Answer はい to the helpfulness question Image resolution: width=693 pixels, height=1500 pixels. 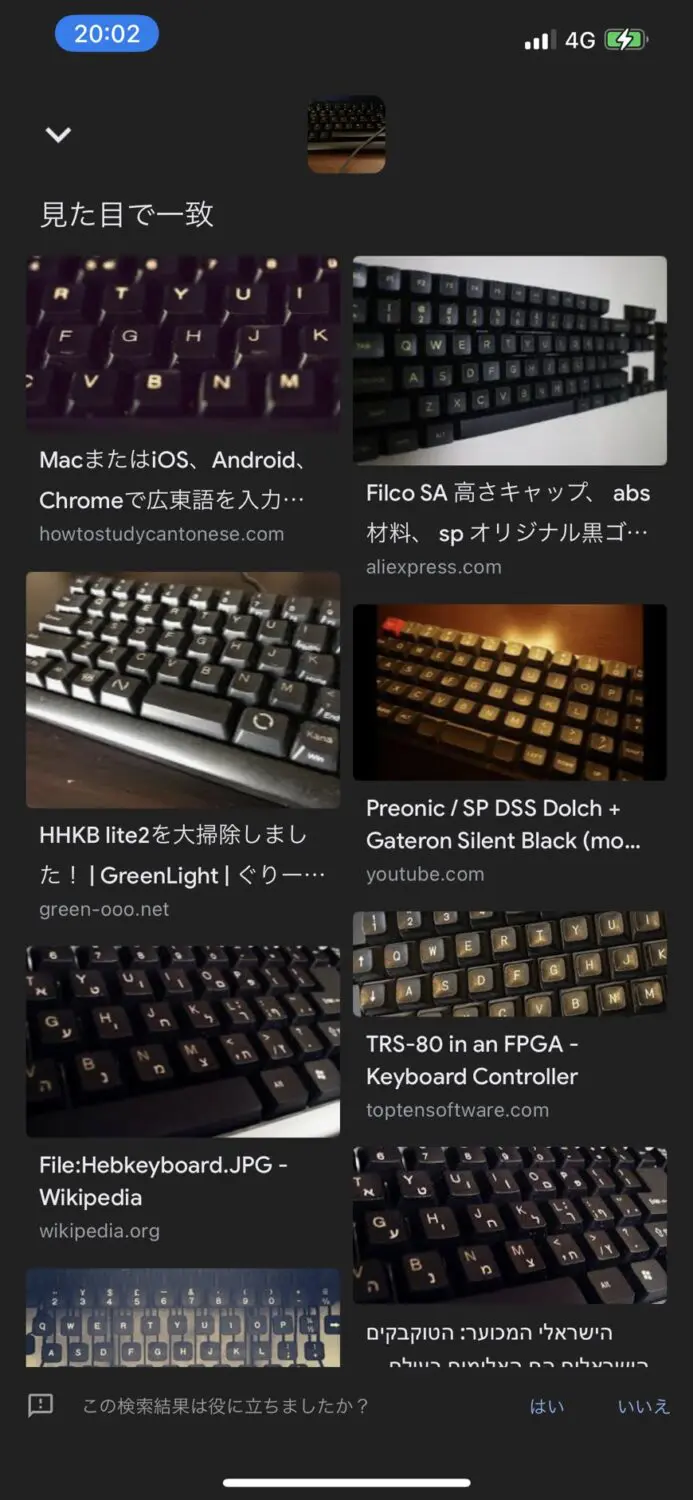pos(546,1406)
